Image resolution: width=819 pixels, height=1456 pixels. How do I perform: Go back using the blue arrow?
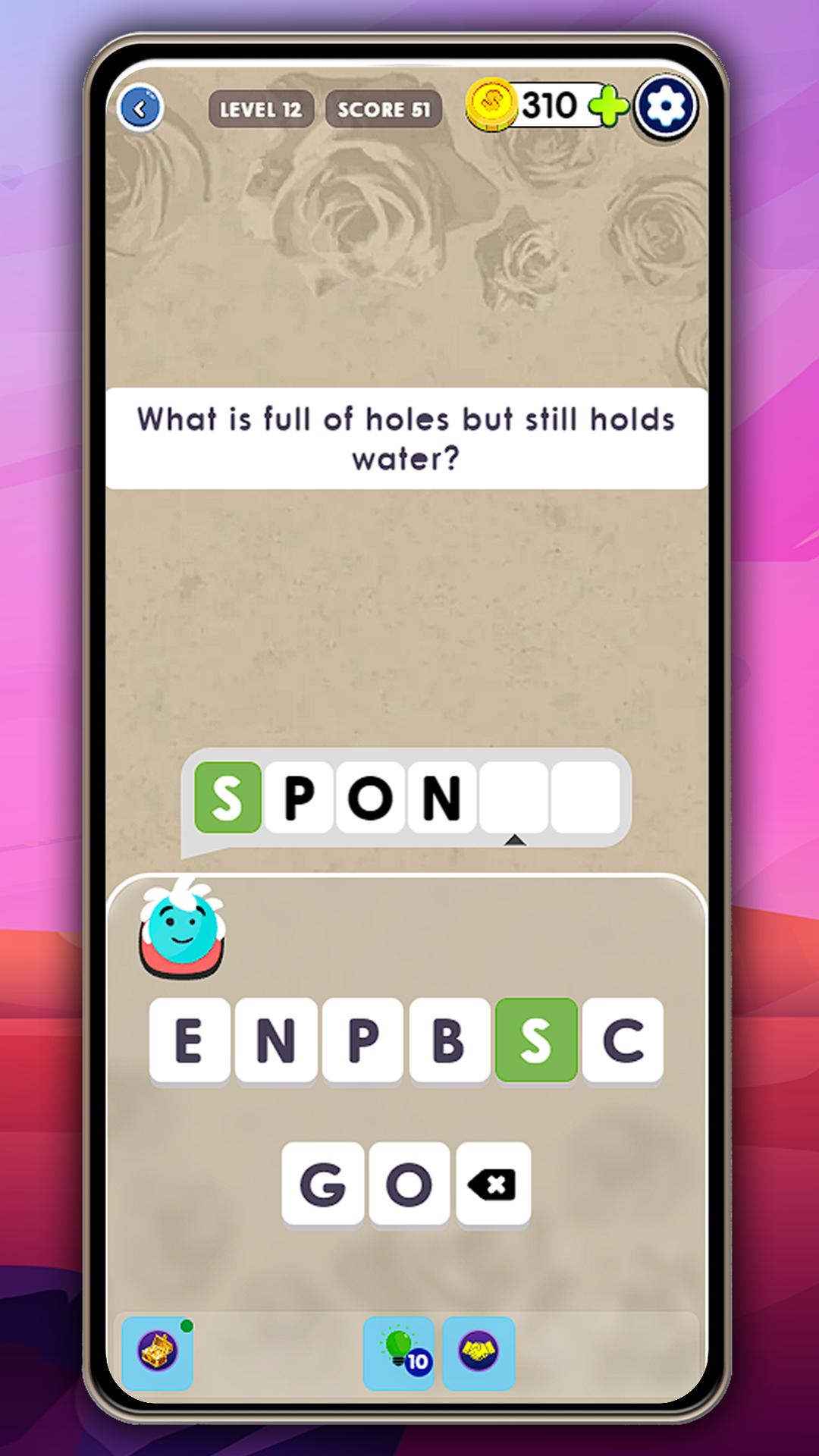pyautogui.click(x=140, y=109)
